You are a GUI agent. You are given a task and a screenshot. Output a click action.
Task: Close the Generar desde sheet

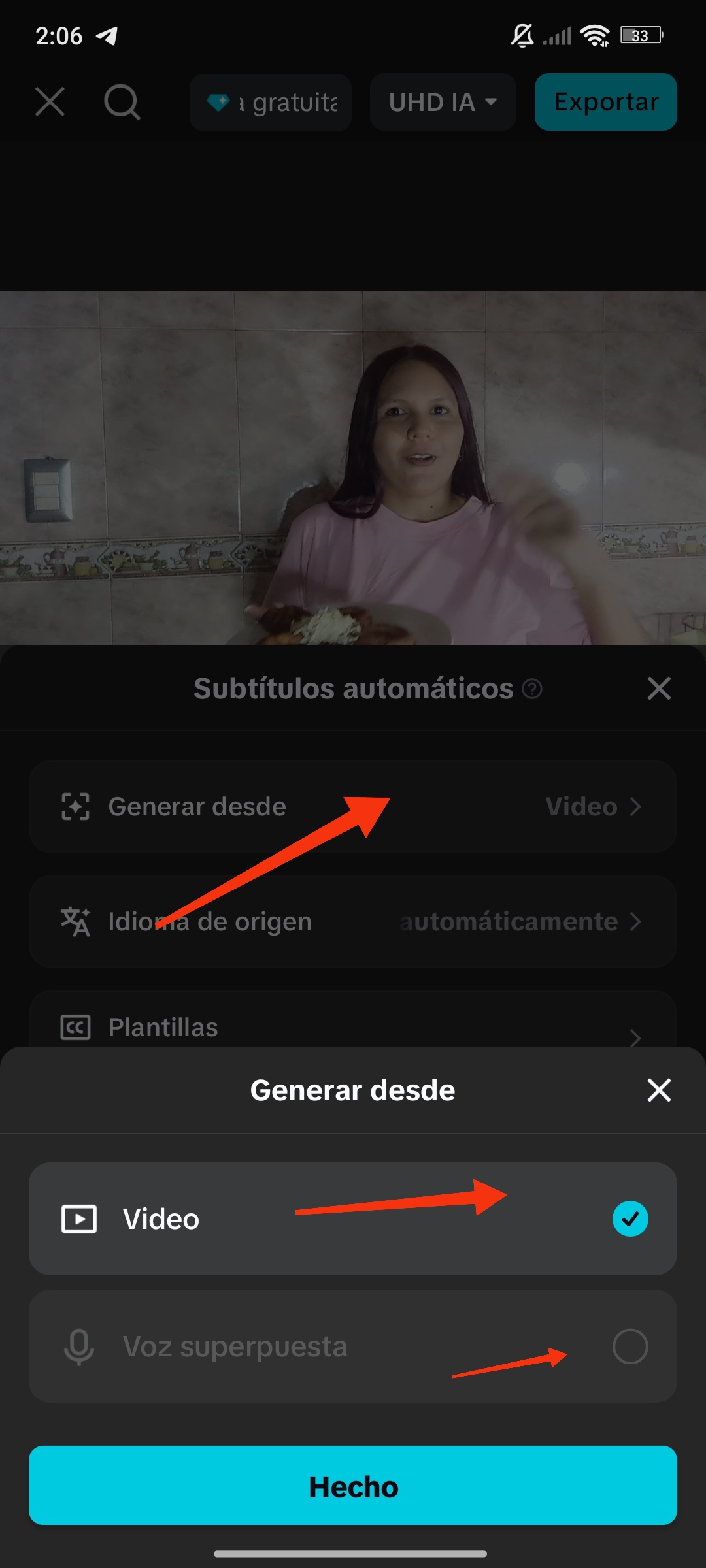[x=659, y=1090]
